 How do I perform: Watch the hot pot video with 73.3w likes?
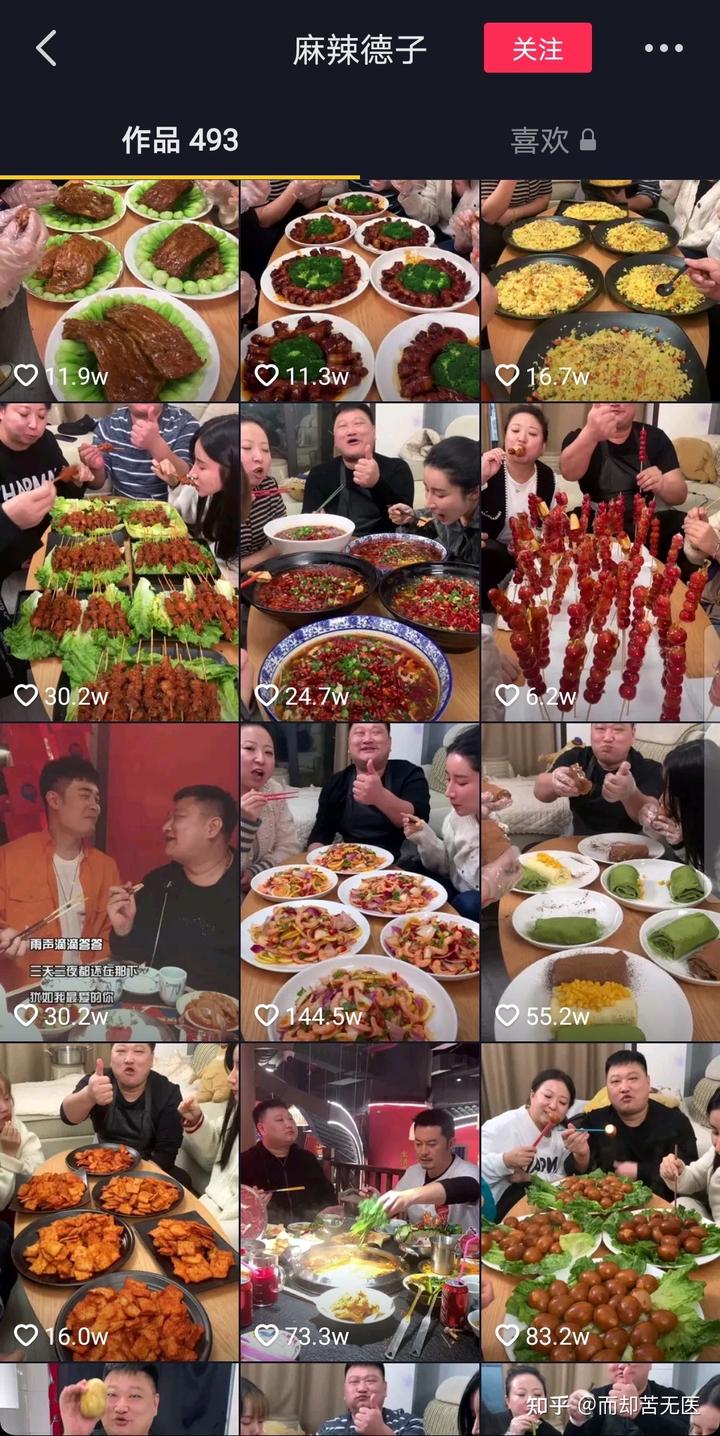[360, 1202]
